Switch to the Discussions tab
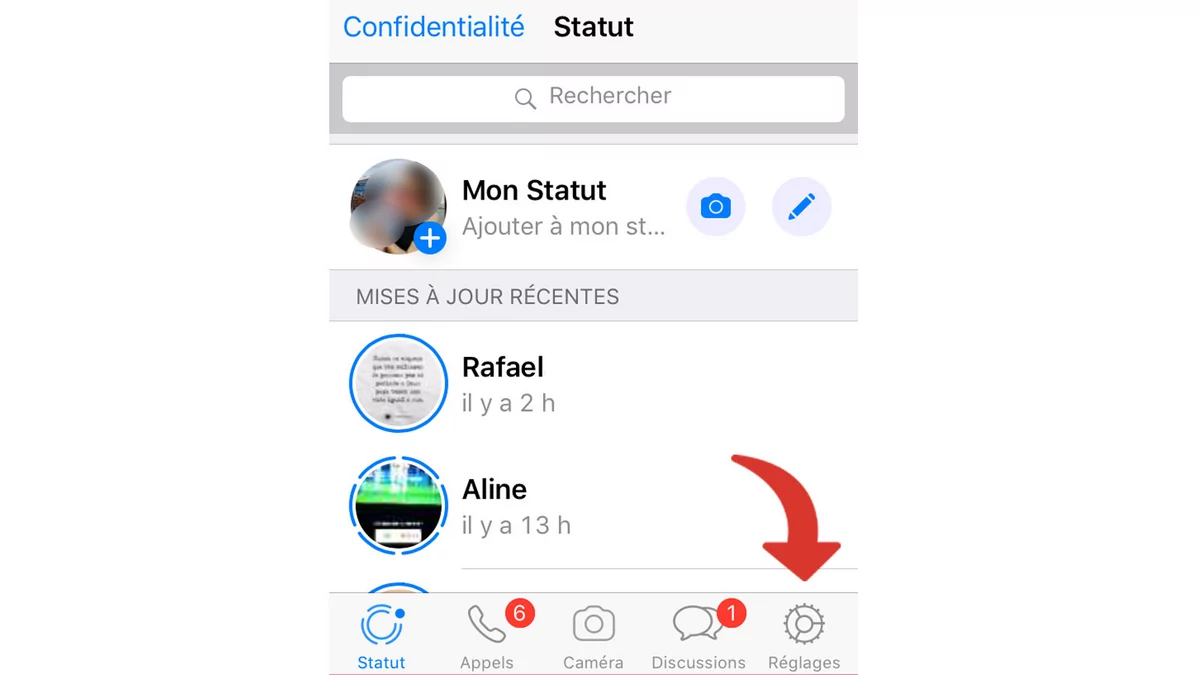The height and width of the screenshot is (675, 1200). (698, 636)
